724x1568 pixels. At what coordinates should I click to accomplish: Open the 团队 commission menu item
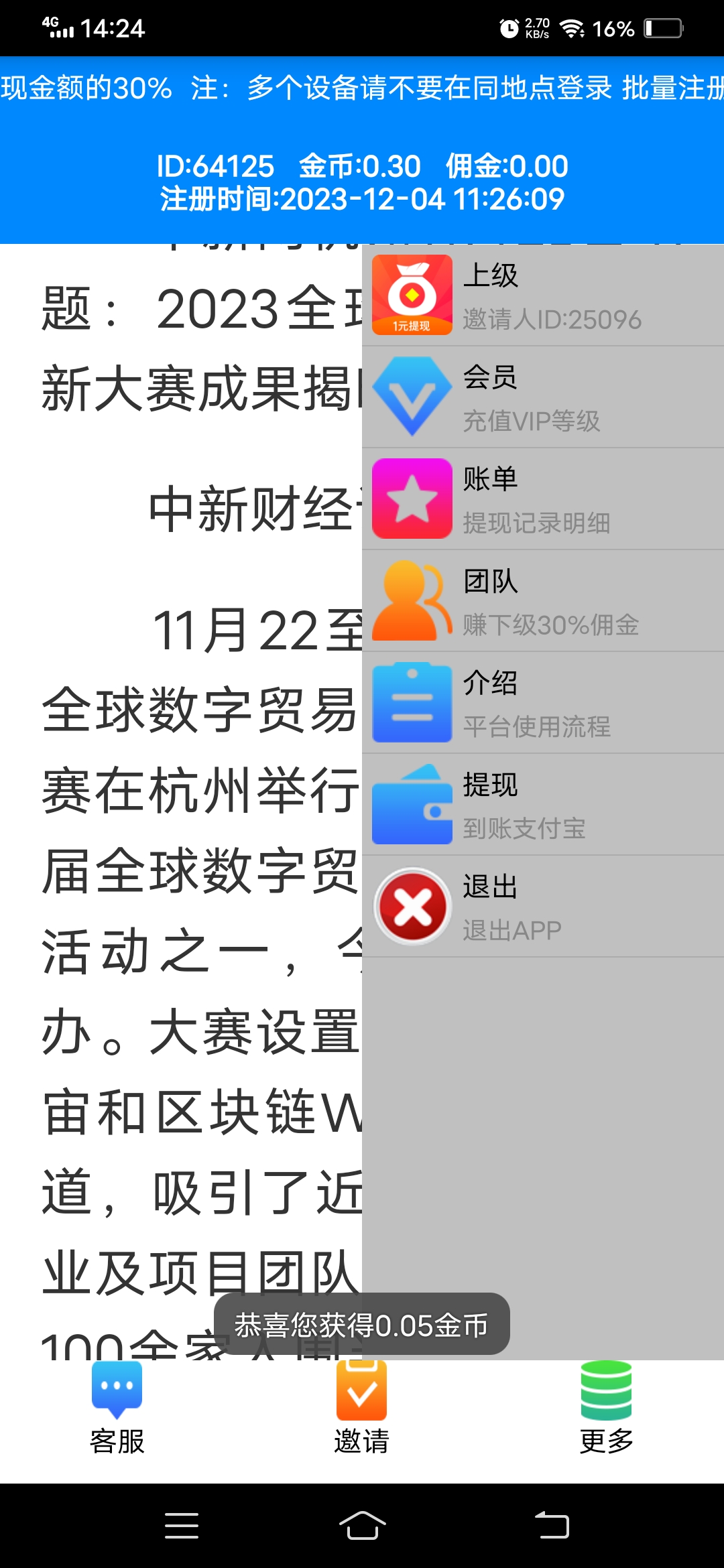543,601
